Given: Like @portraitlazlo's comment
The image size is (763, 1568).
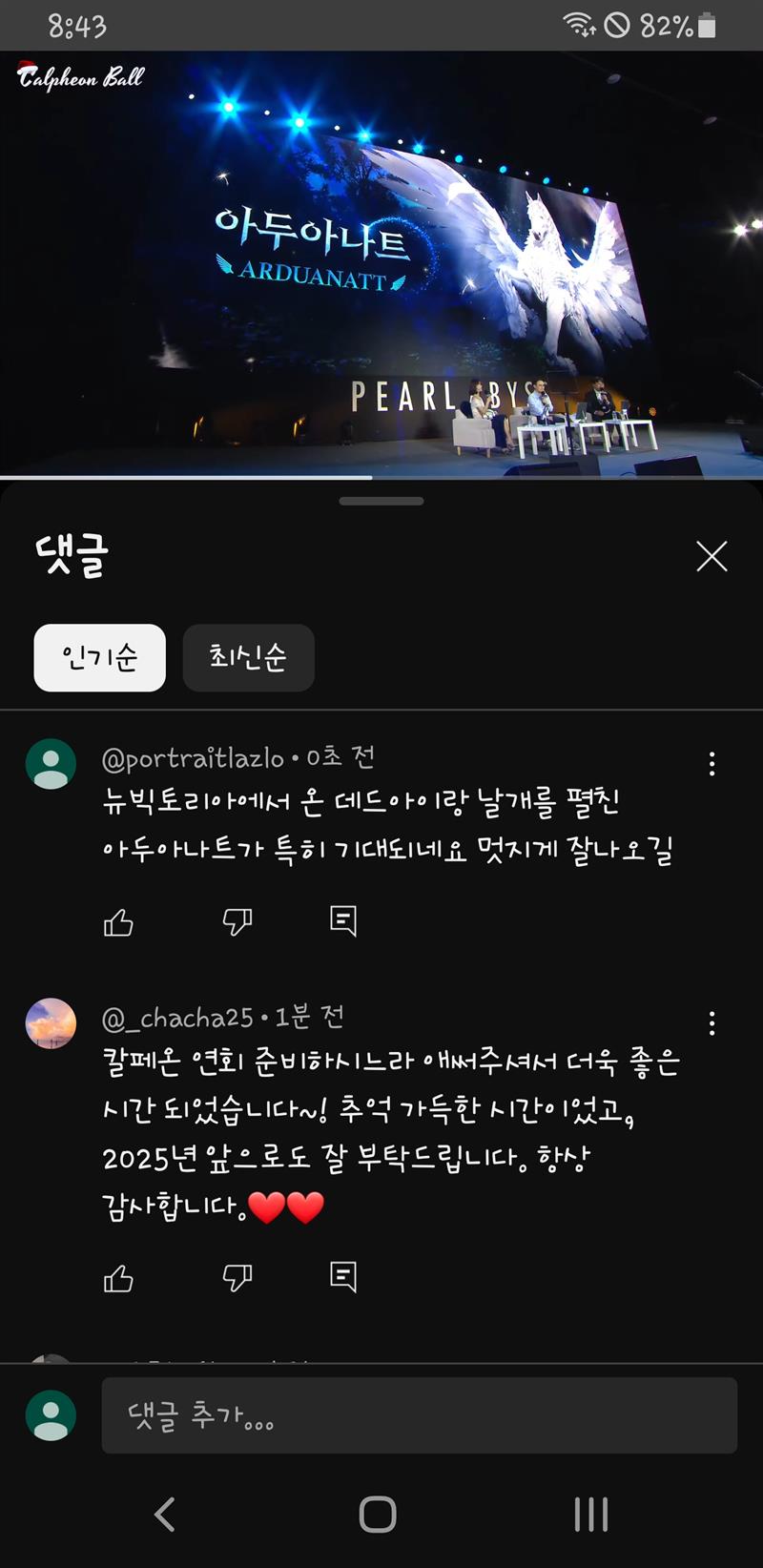Looking at the screenshot, I should pyautogui.click(x=118, y=922).
